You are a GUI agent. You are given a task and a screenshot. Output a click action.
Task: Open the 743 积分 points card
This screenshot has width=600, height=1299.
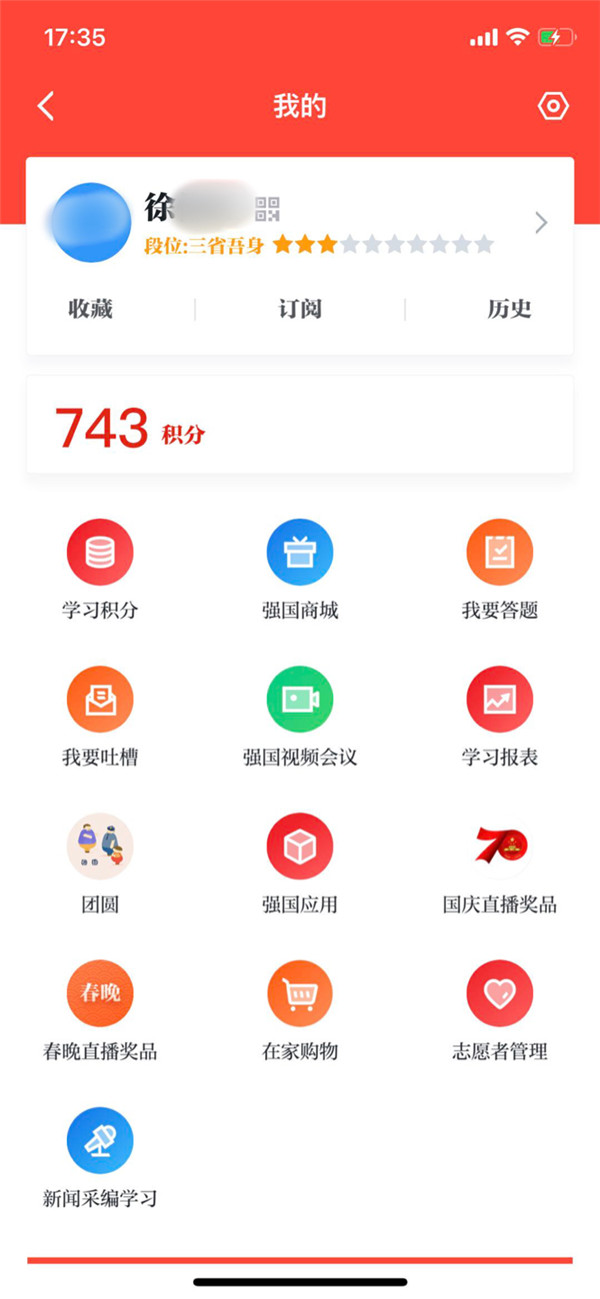coord(299,427)
